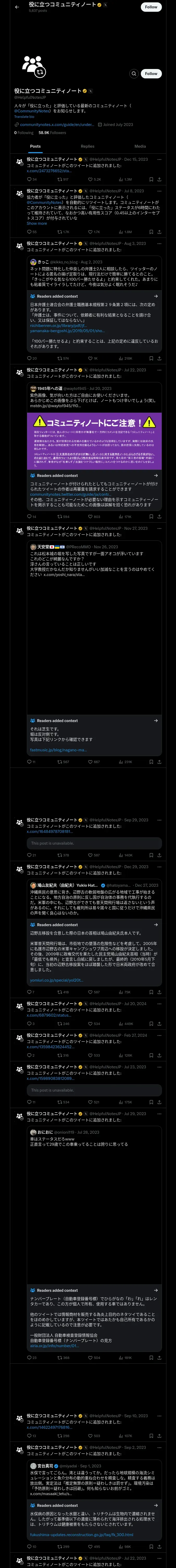
Task: View the 58.9K Followers list
Action: [x=52, y=133]
